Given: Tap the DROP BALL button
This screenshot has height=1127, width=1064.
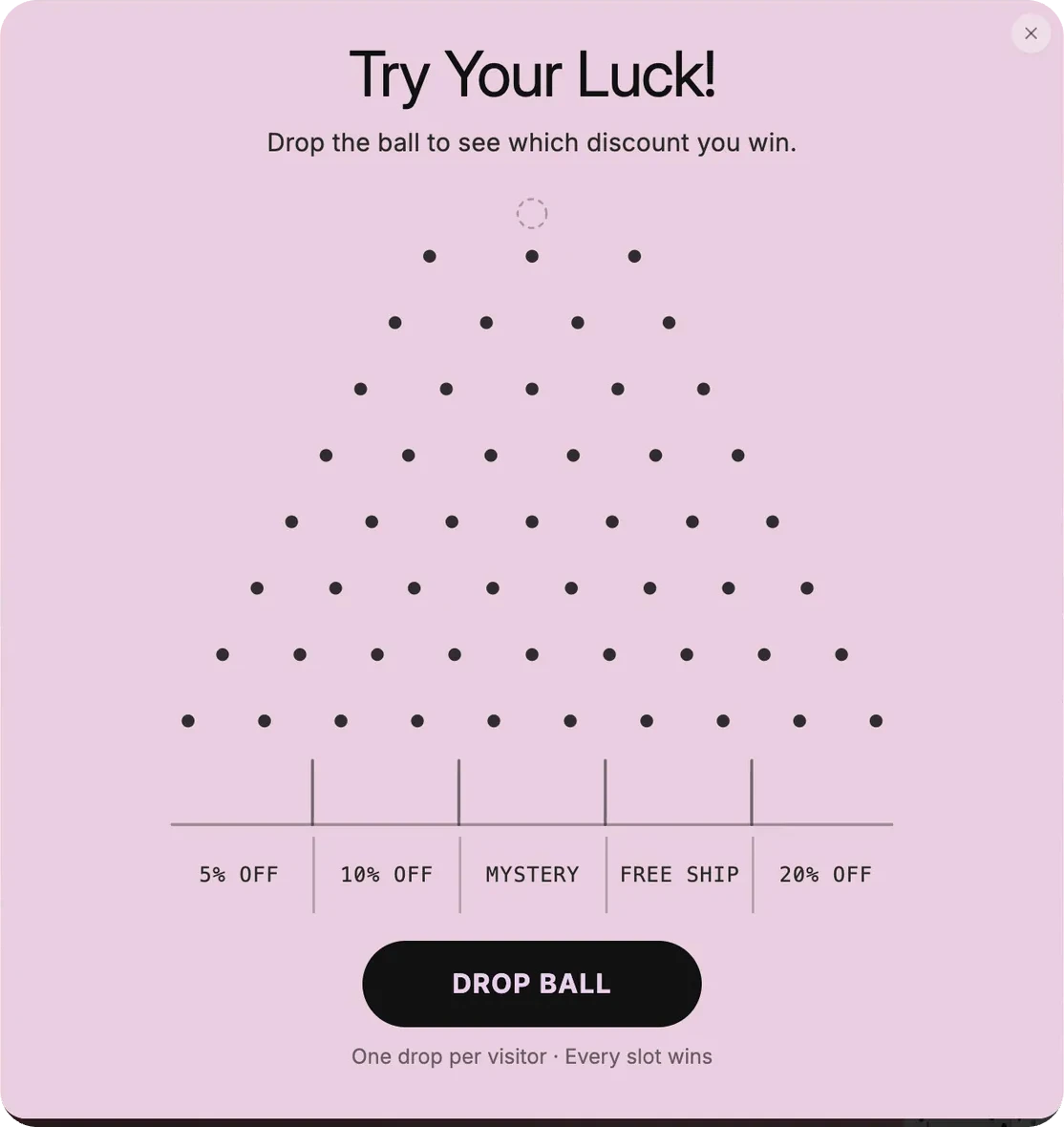Looking at the screenshot, I should [x=531, y=983].
